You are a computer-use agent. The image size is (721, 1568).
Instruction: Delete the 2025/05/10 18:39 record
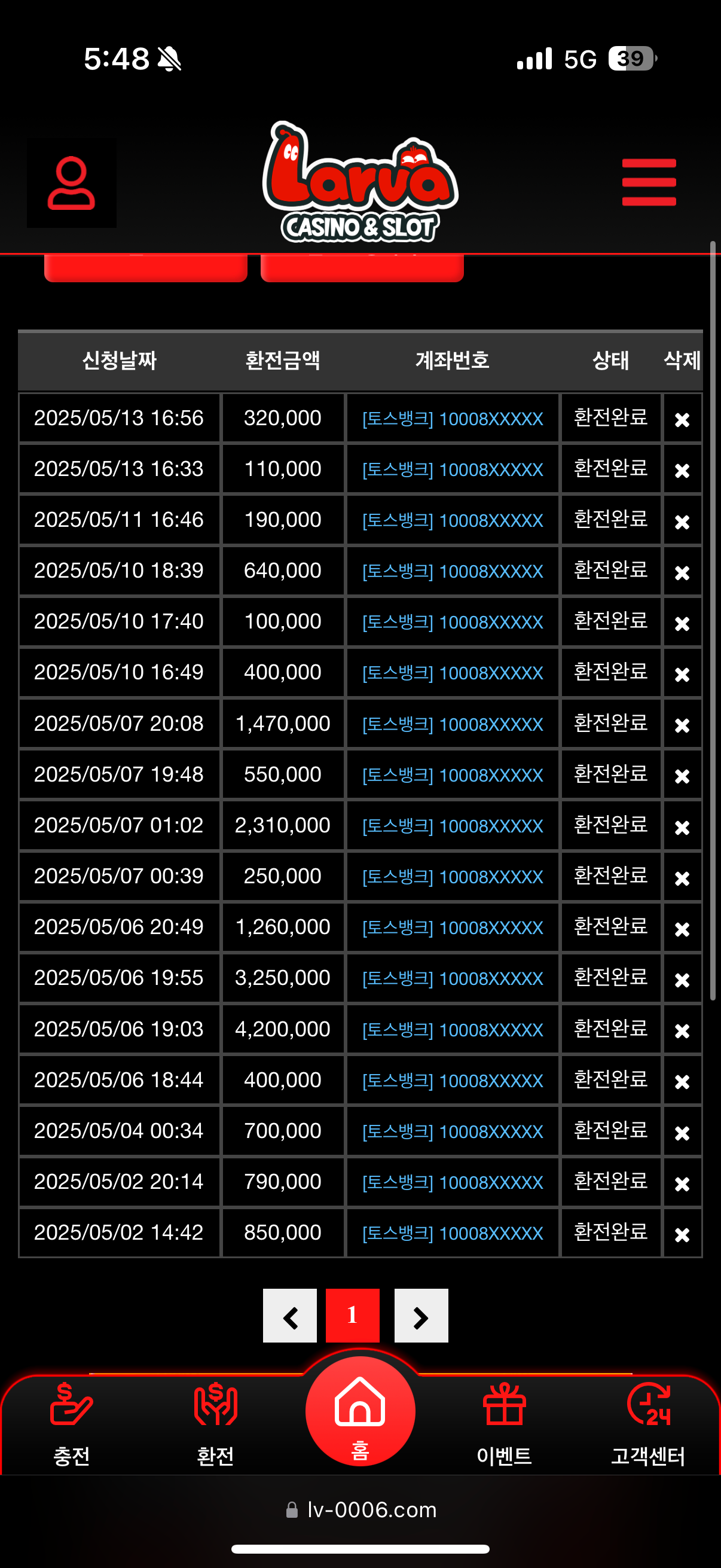click(682, 572)
